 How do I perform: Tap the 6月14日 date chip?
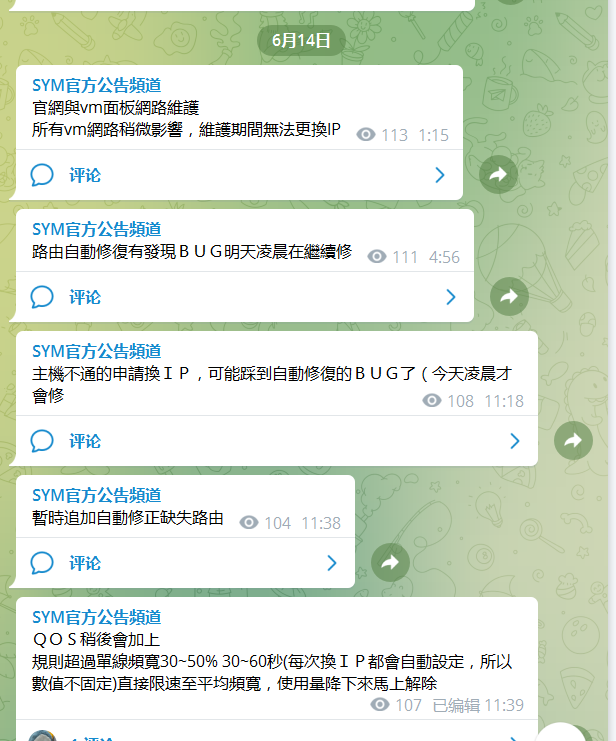[x=301, y=41]
